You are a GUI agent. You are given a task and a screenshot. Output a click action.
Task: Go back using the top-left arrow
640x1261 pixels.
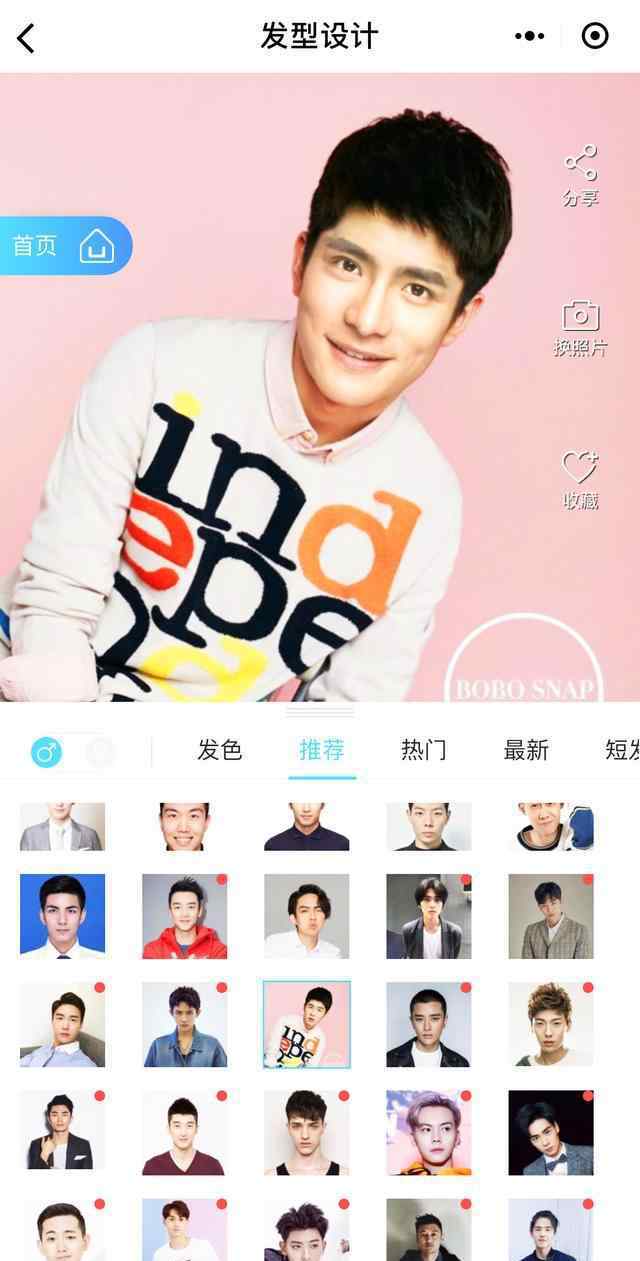[x=26, y=38]
